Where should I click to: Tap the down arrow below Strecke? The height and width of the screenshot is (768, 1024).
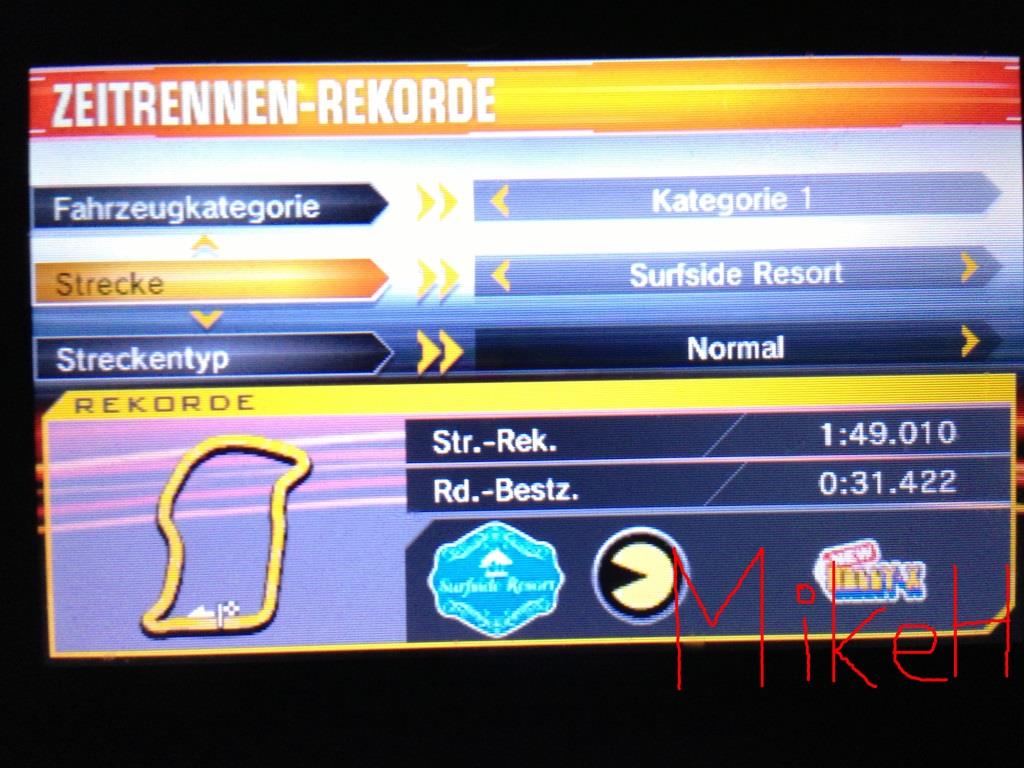click(206, 320)
